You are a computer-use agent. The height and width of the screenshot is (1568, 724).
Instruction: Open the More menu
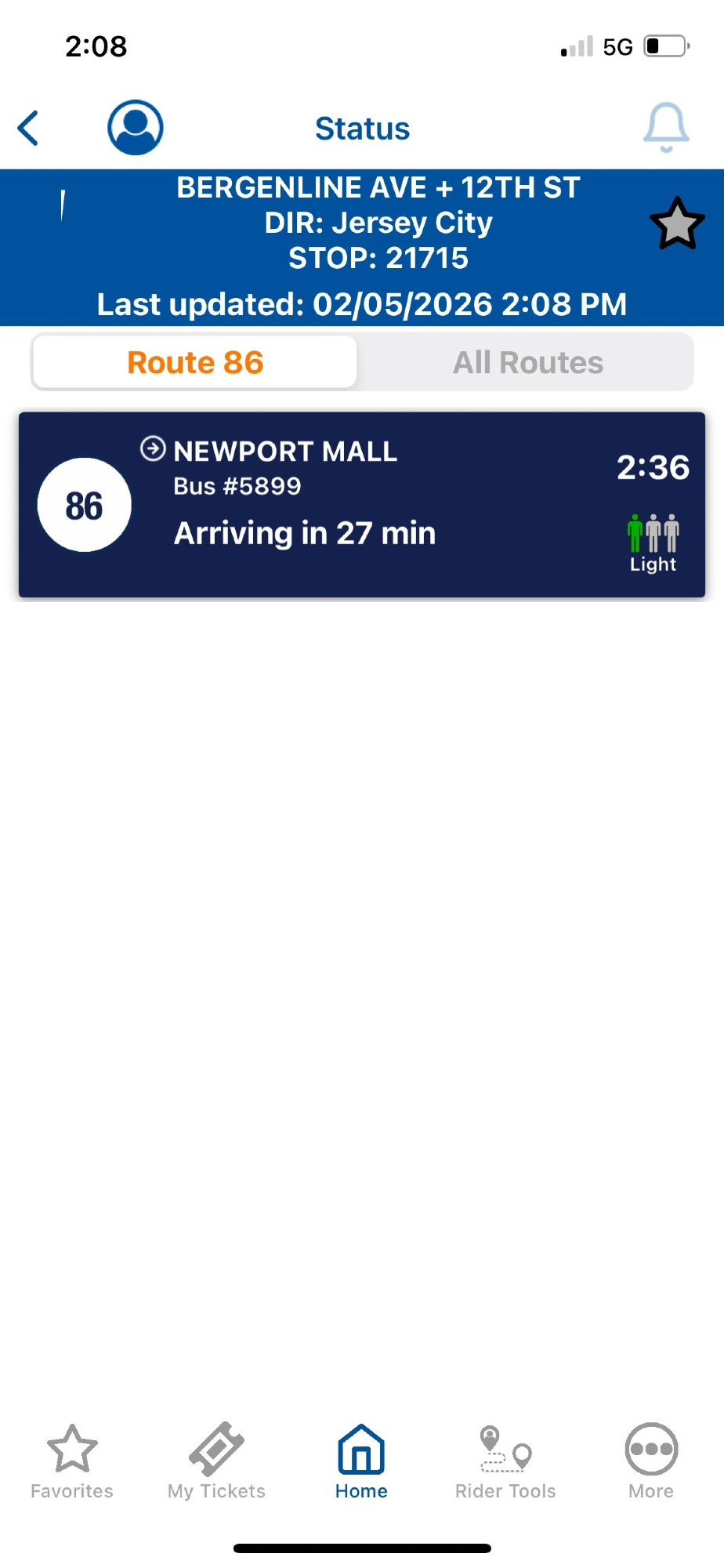pyautogui.click(x=650, y=1461)
